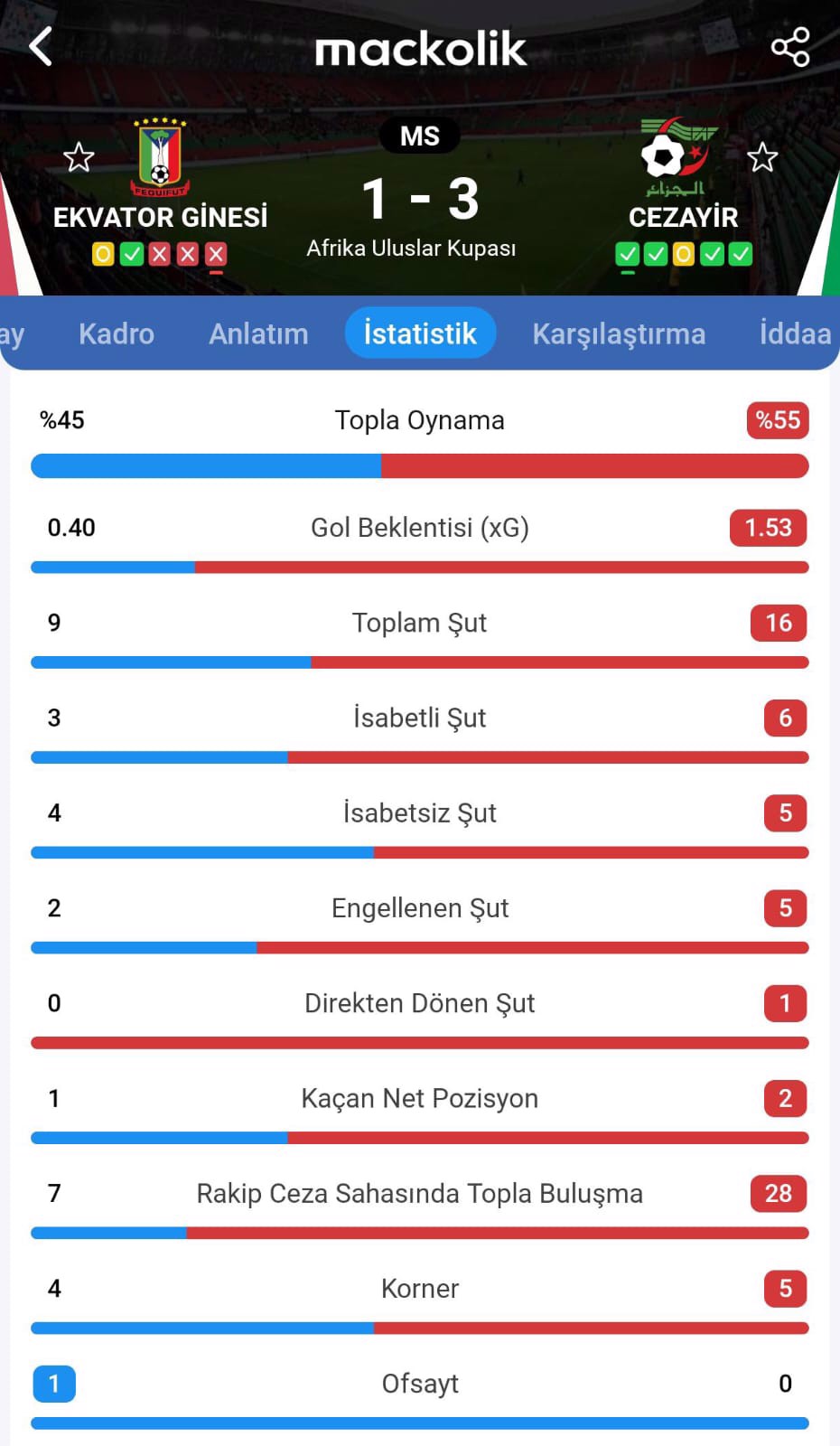Switch to the İddaa tab
Viewport: 840px width, 1446px height.
[795, 333]
